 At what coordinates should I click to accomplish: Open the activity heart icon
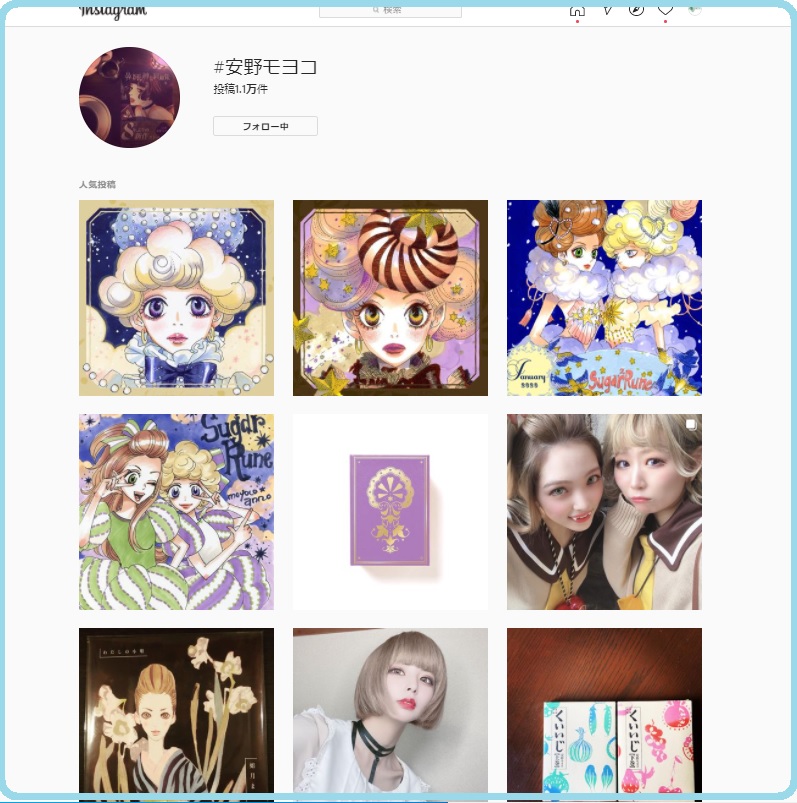(x=665, y=10)
